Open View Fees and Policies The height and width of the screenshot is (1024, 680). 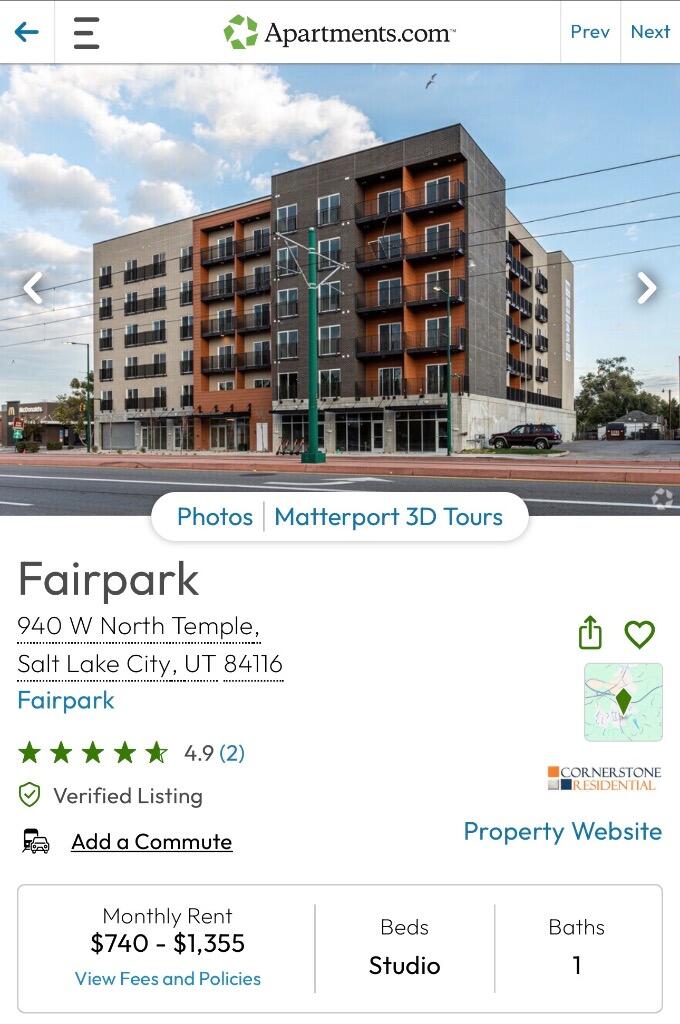pos(168,979)
